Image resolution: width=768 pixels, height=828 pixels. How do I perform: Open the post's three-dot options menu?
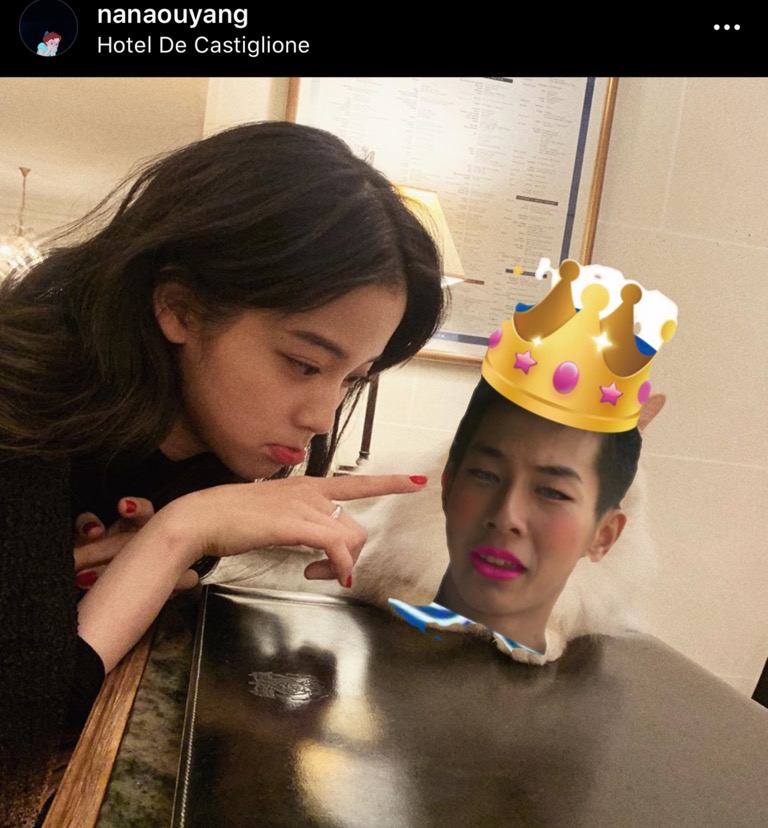(726, 27)
